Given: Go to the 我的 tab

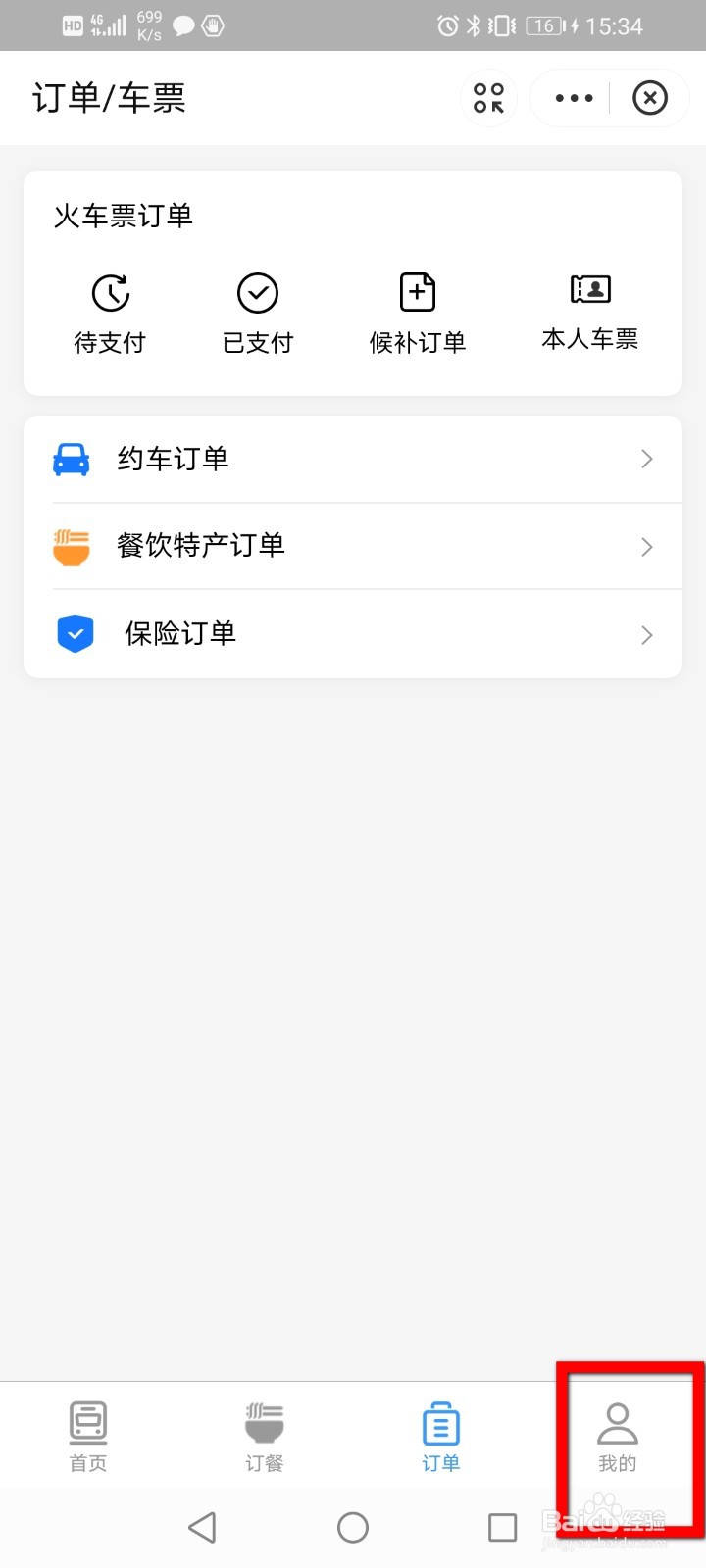Looking at the screenshot, I should pos(618,1437).
